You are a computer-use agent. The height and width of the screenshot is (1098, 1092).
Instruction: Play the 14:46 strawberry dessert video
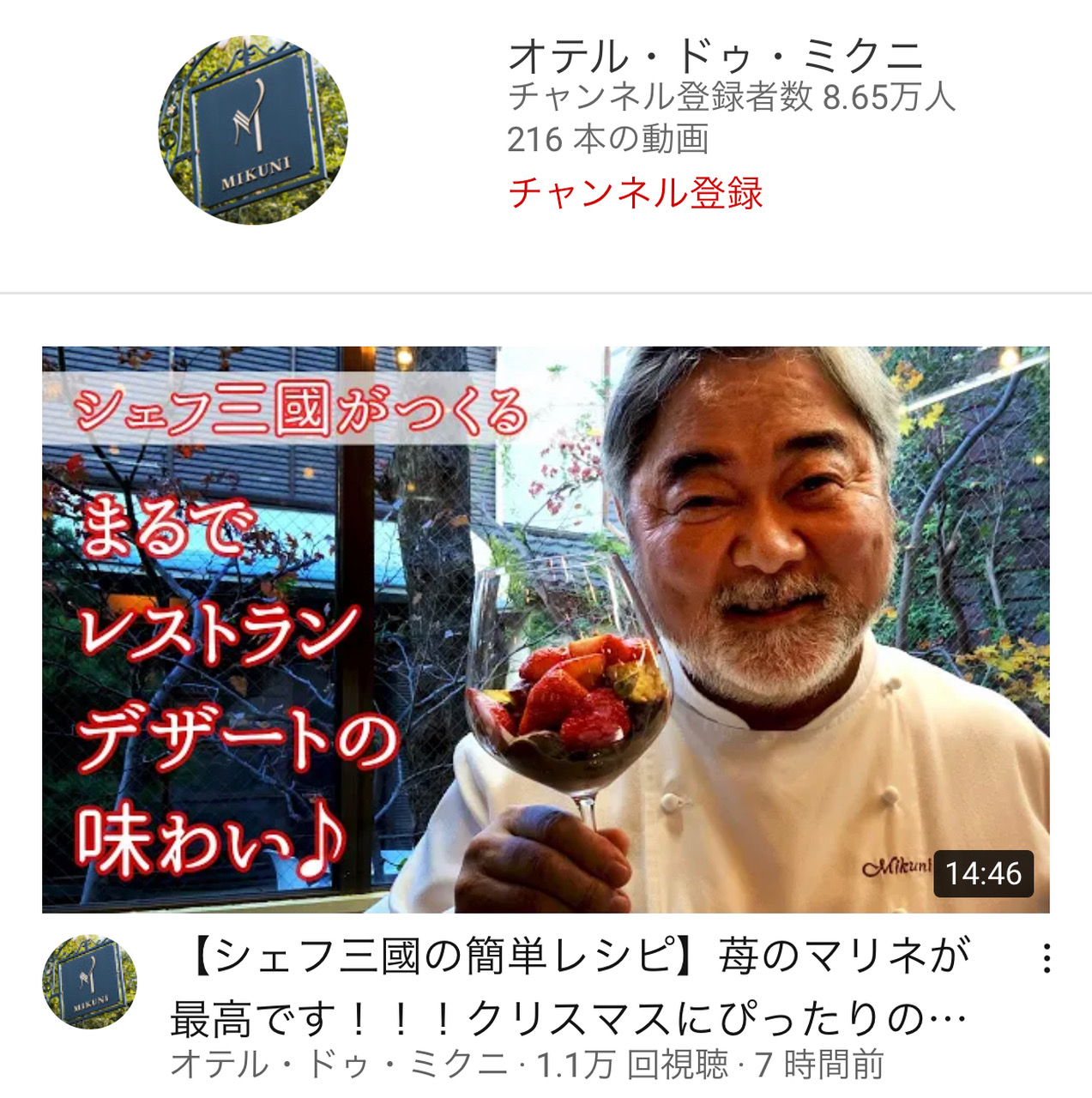pos(546,629)
